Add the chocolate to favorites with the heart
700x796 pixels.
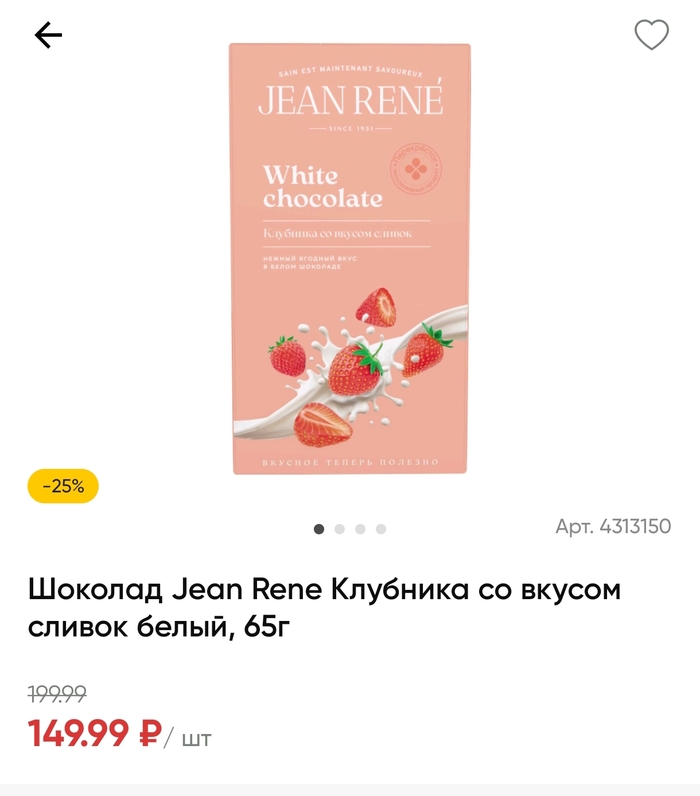click(651, 35)
